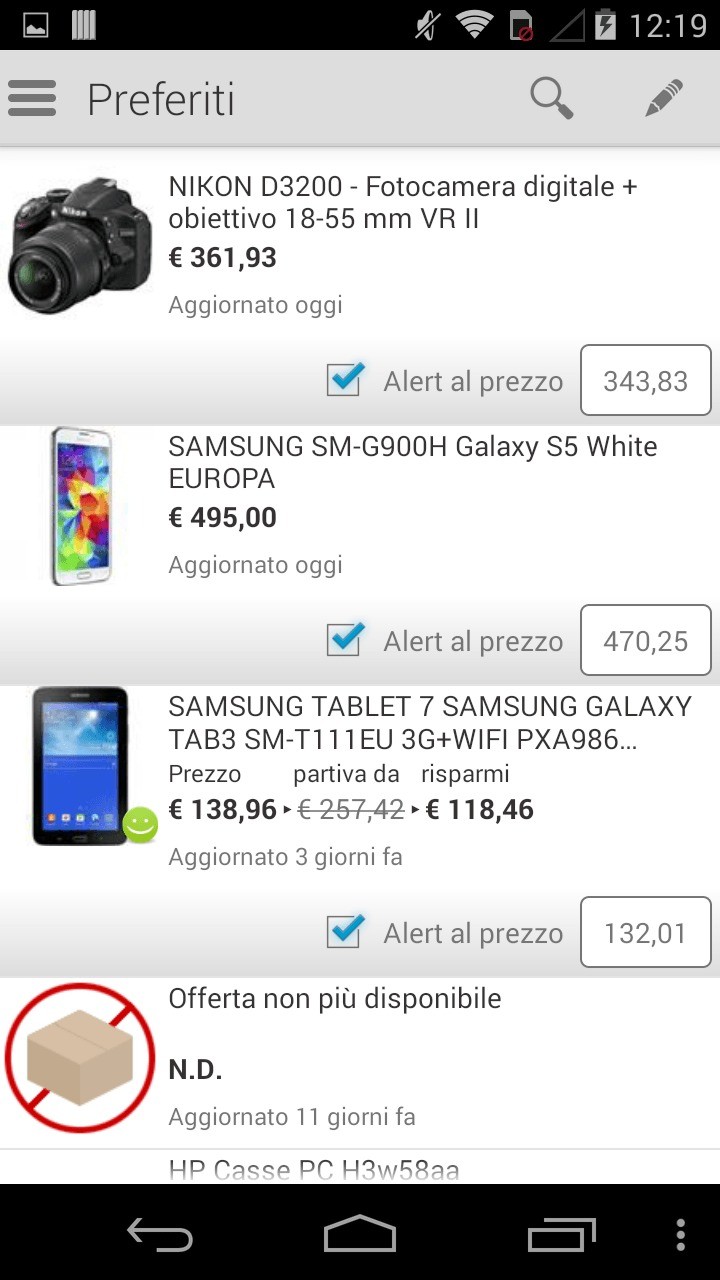Open the system overflow menu dots
The width and height of the screenshot is (720, 1280).
point(681,1234)
